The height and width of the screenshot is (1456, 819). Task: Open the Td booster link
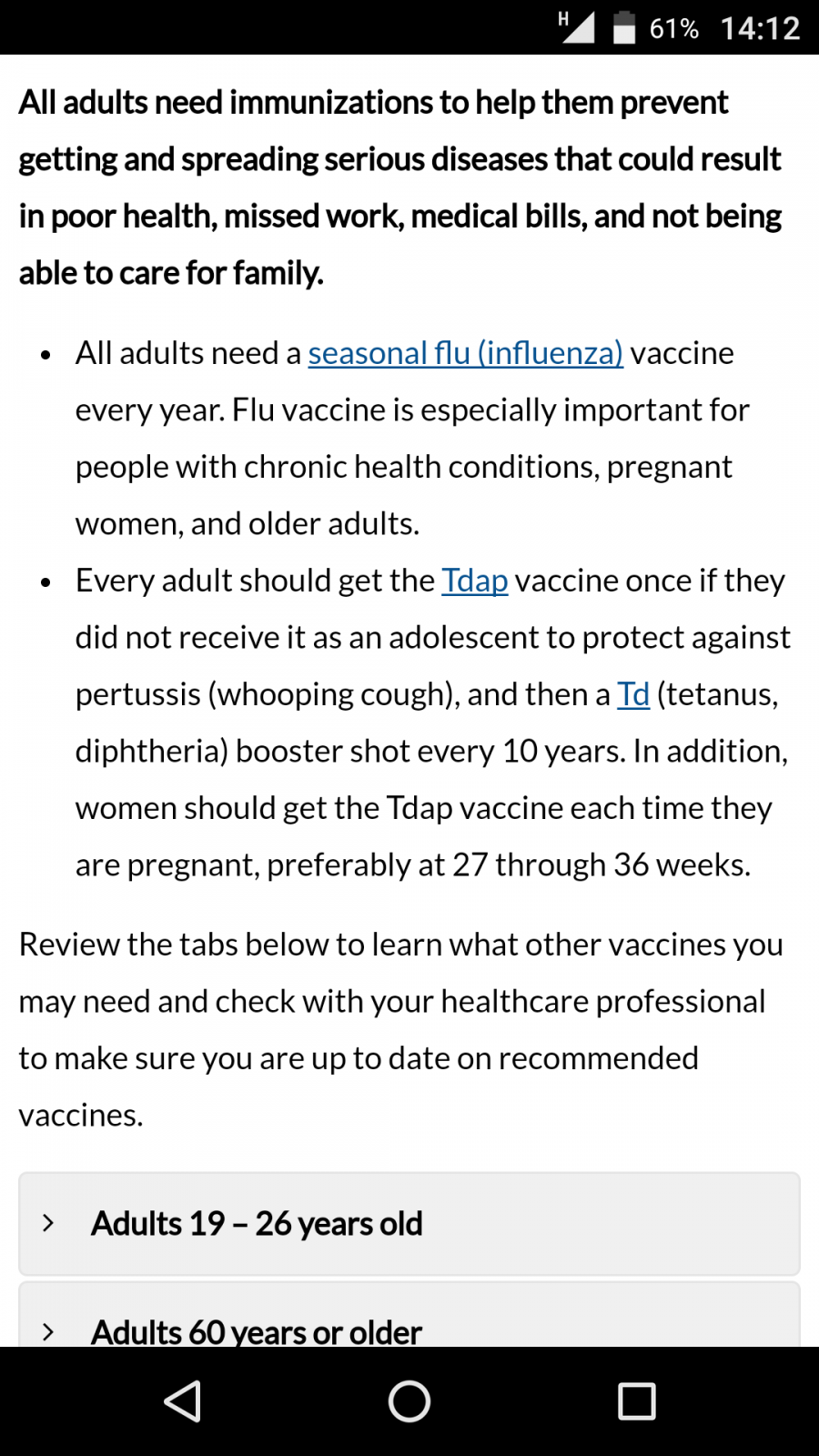coord(633,694)
